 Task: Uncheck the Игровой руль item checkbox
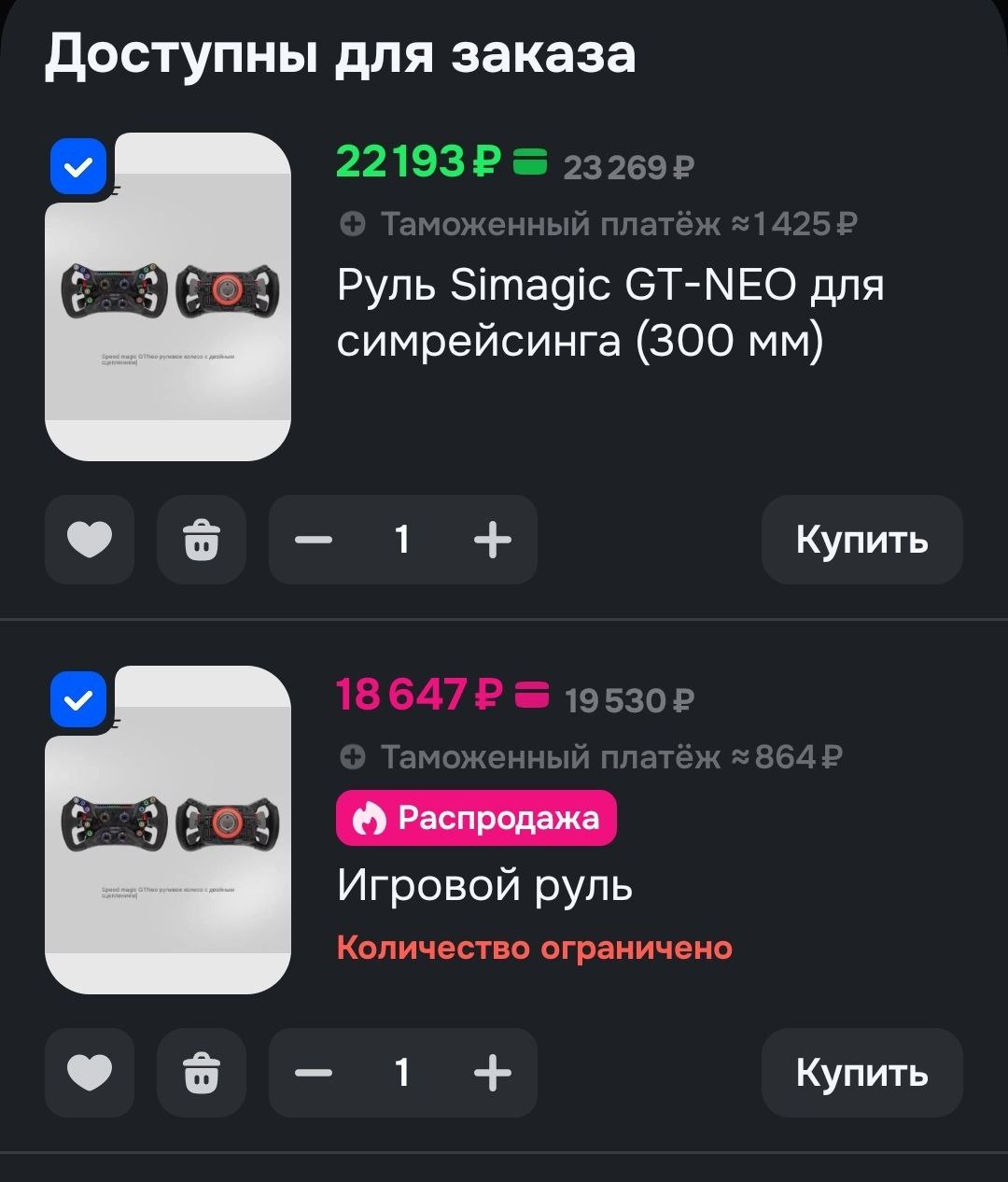78,700
